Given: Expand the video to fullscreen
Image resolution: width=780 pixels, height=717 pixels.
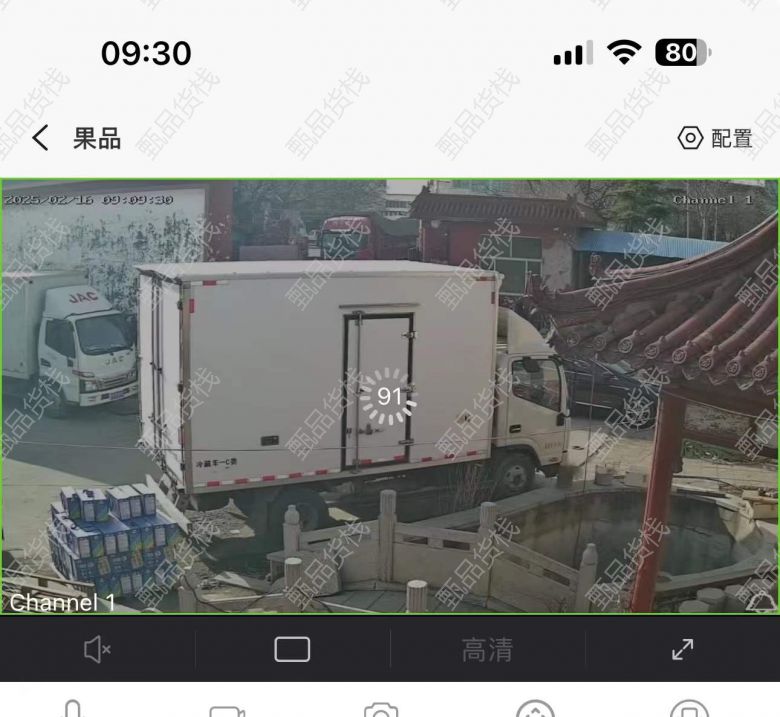Looking at the screenshot, I should 682,650.
